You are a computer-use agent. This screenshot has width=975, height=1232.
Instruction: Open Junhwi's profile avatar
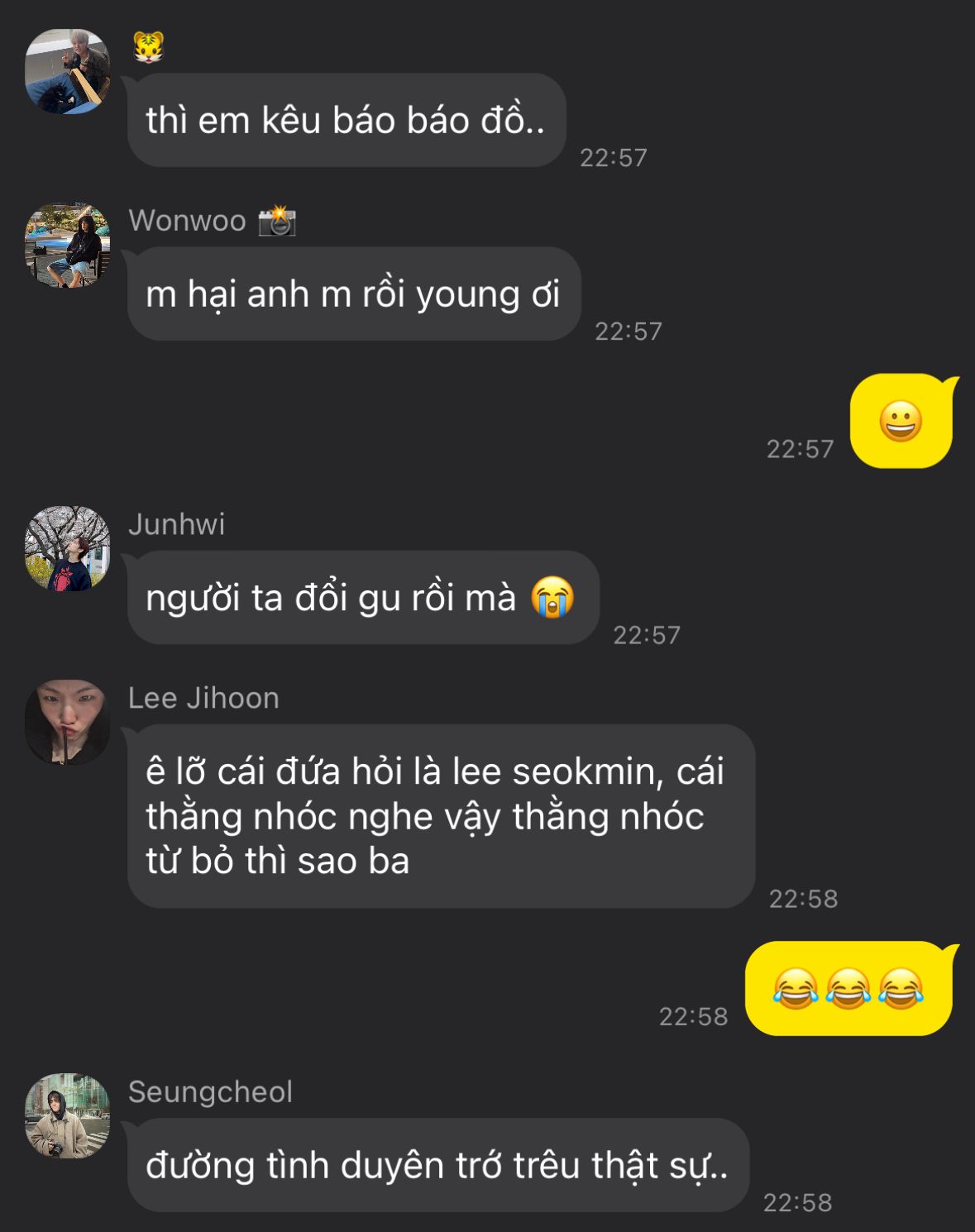(x=67, y=549)
